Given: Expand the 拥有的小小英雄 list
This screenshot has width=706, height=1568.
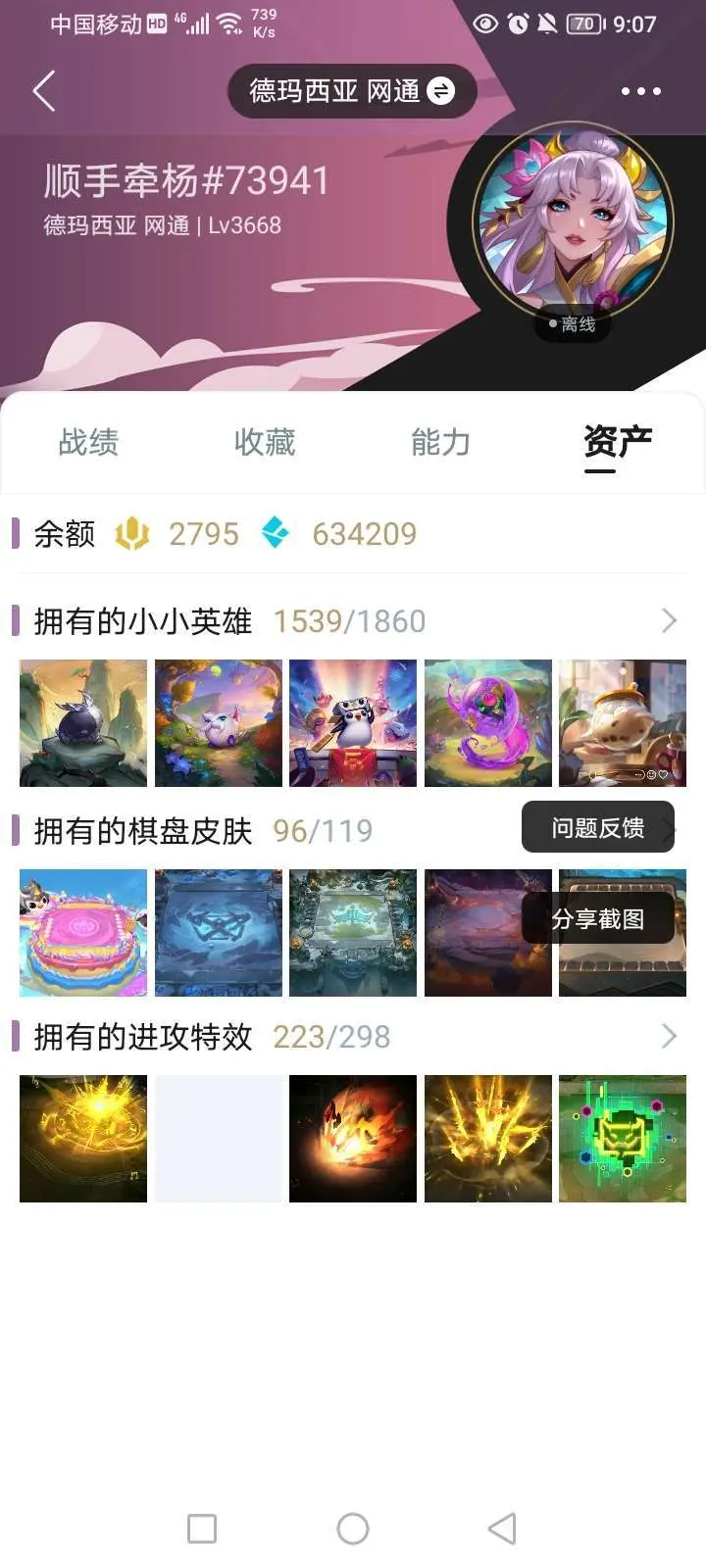Looking at the screenshot, I should click(x=669, y=620).
